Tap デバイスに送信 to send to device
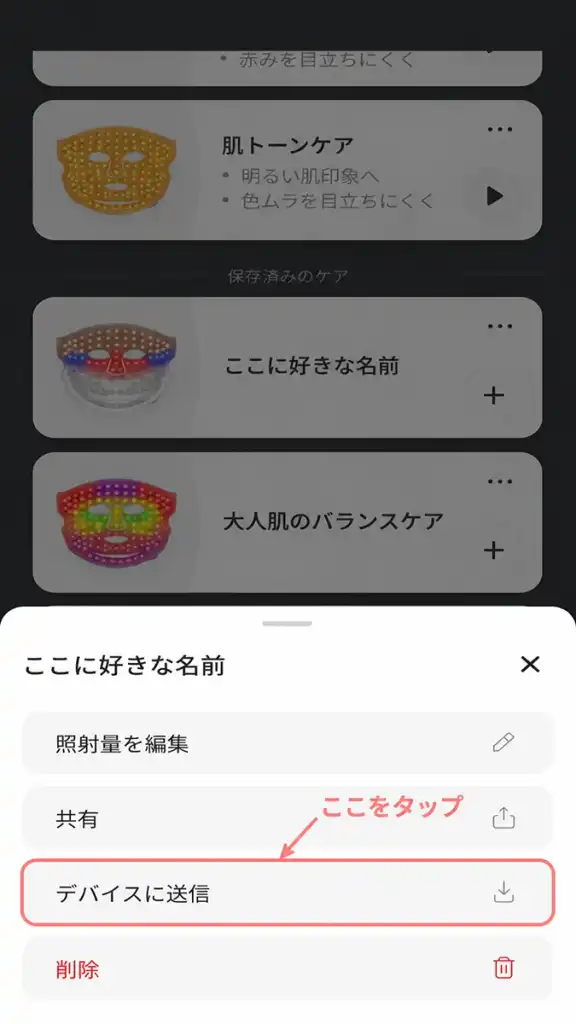The height and width of the screenshot is (1024, 576). coord(287,893)
